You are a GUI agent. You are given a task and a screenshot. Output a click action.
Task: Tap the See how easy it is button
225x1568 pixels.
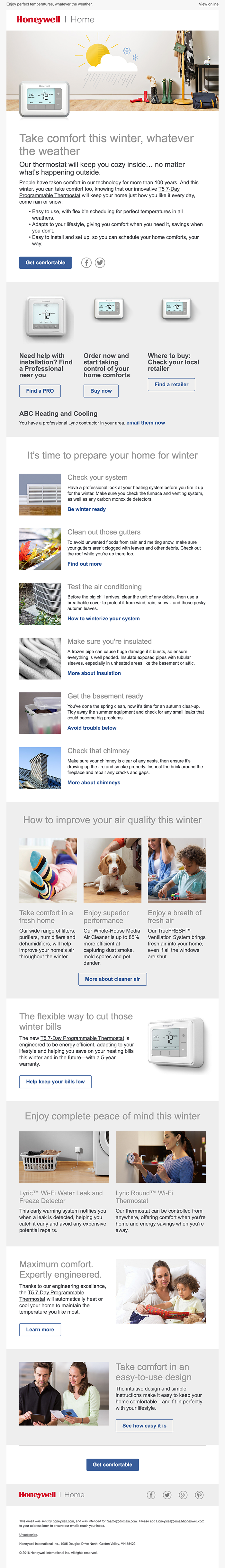(x=144, y=1426)
